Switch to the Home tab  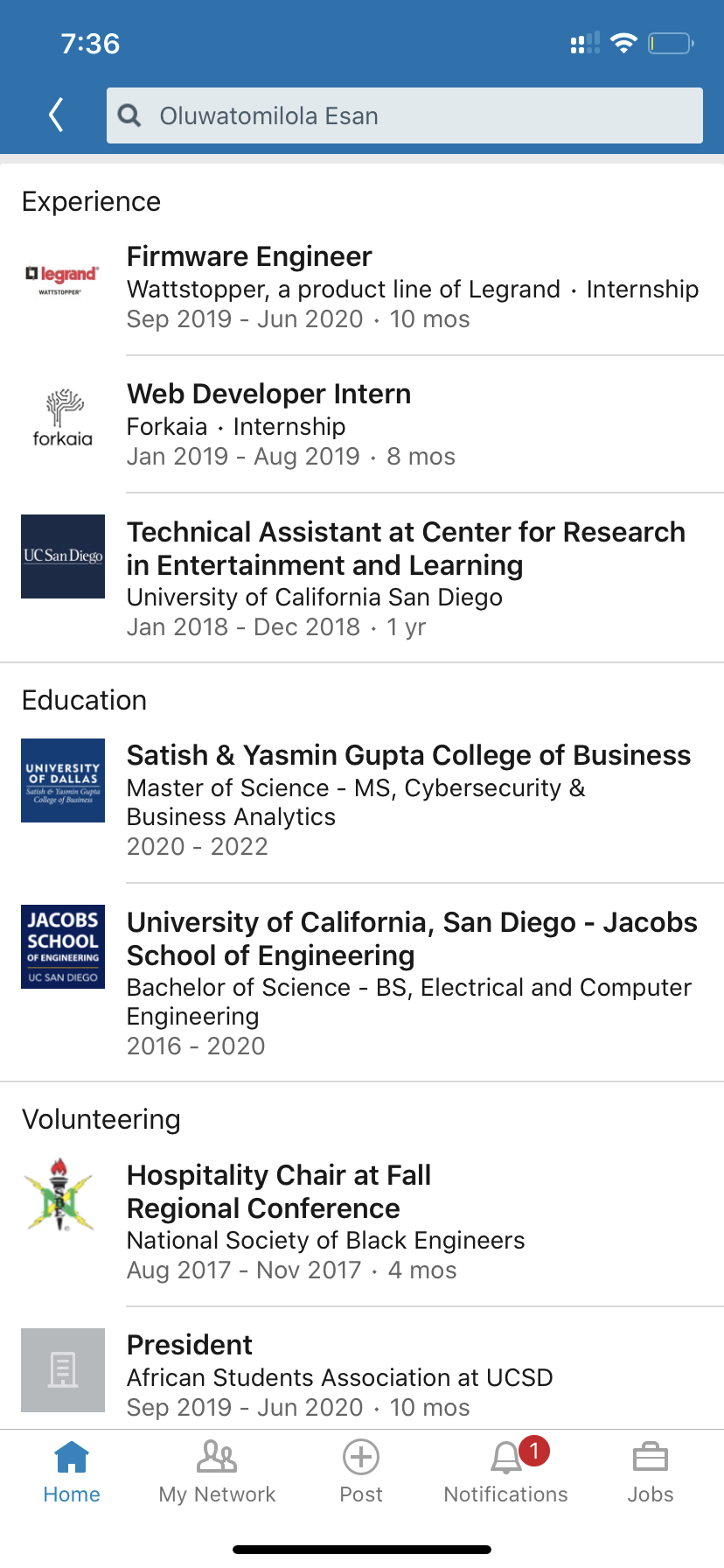click(72, 1472)
